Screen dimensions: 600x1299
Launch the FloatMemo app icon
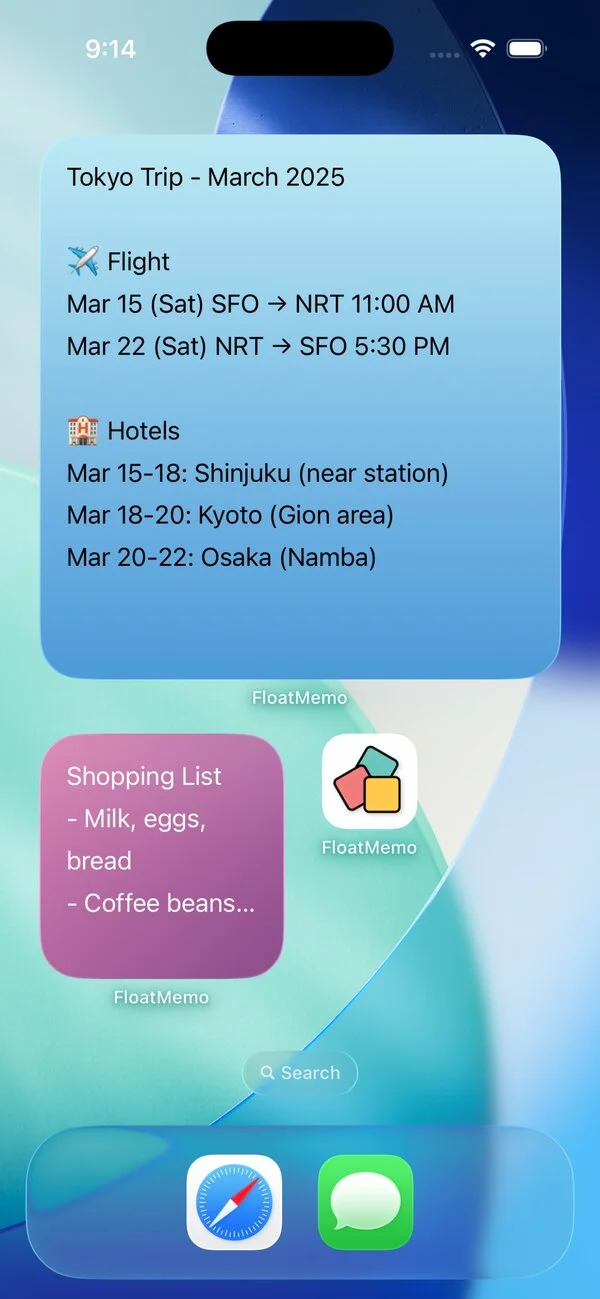(x=369, y=782)
